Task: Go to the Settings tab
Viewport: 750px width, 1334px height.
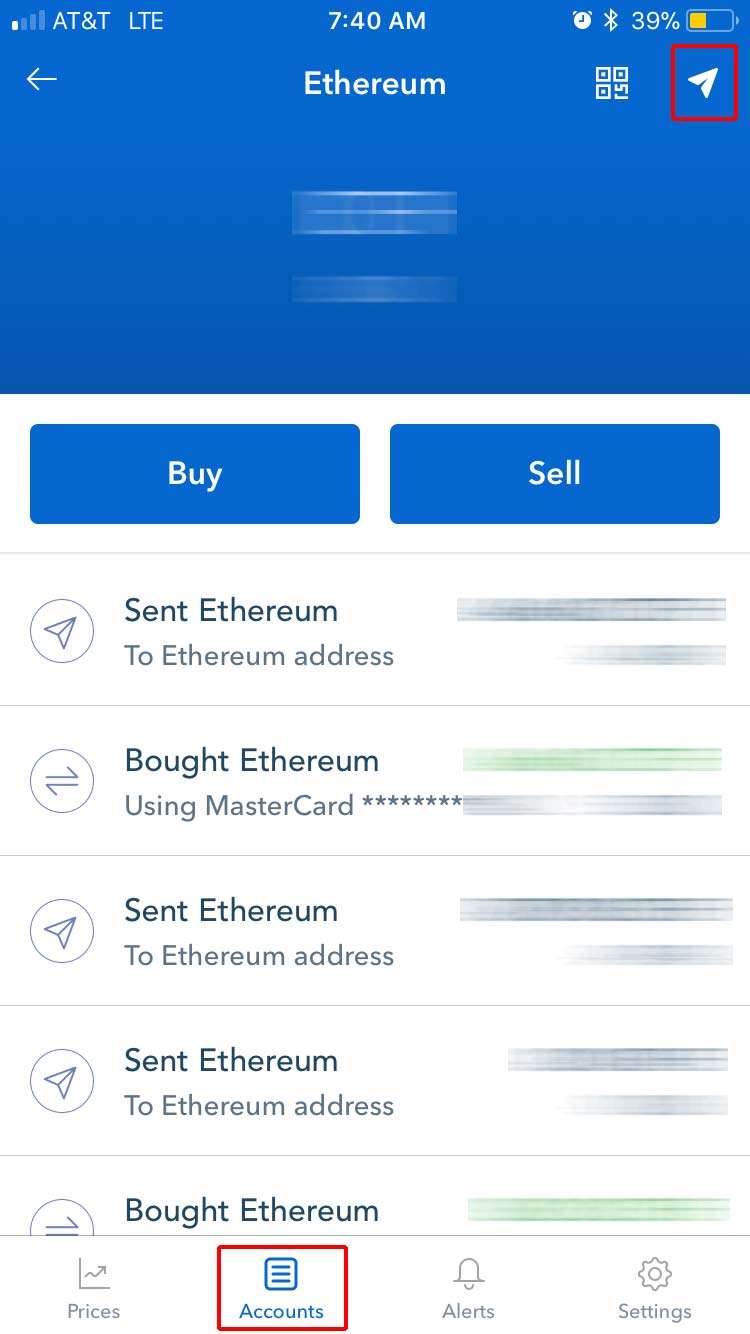Action: click(654, 1288)
